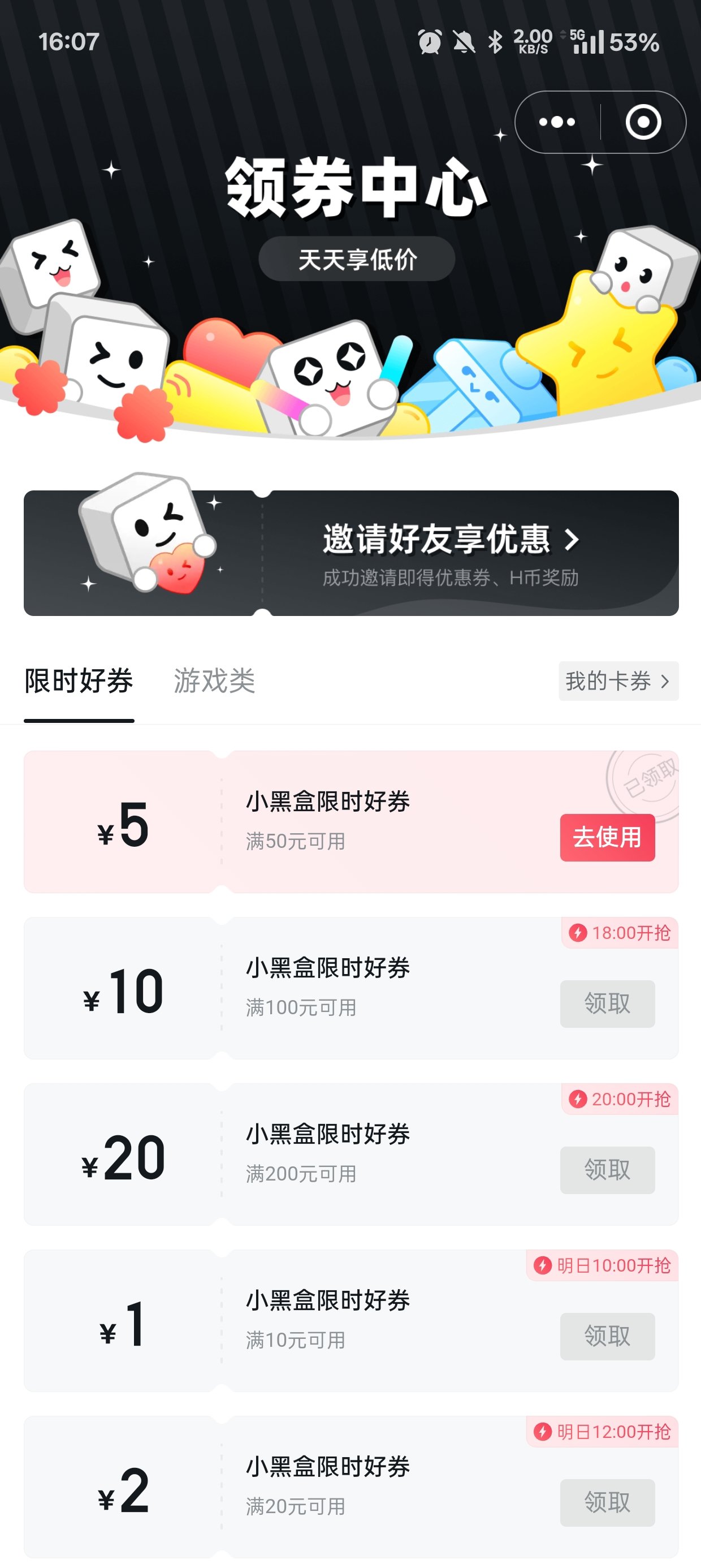Claim the ¥10 coupon with 领取

point(607,1003)
